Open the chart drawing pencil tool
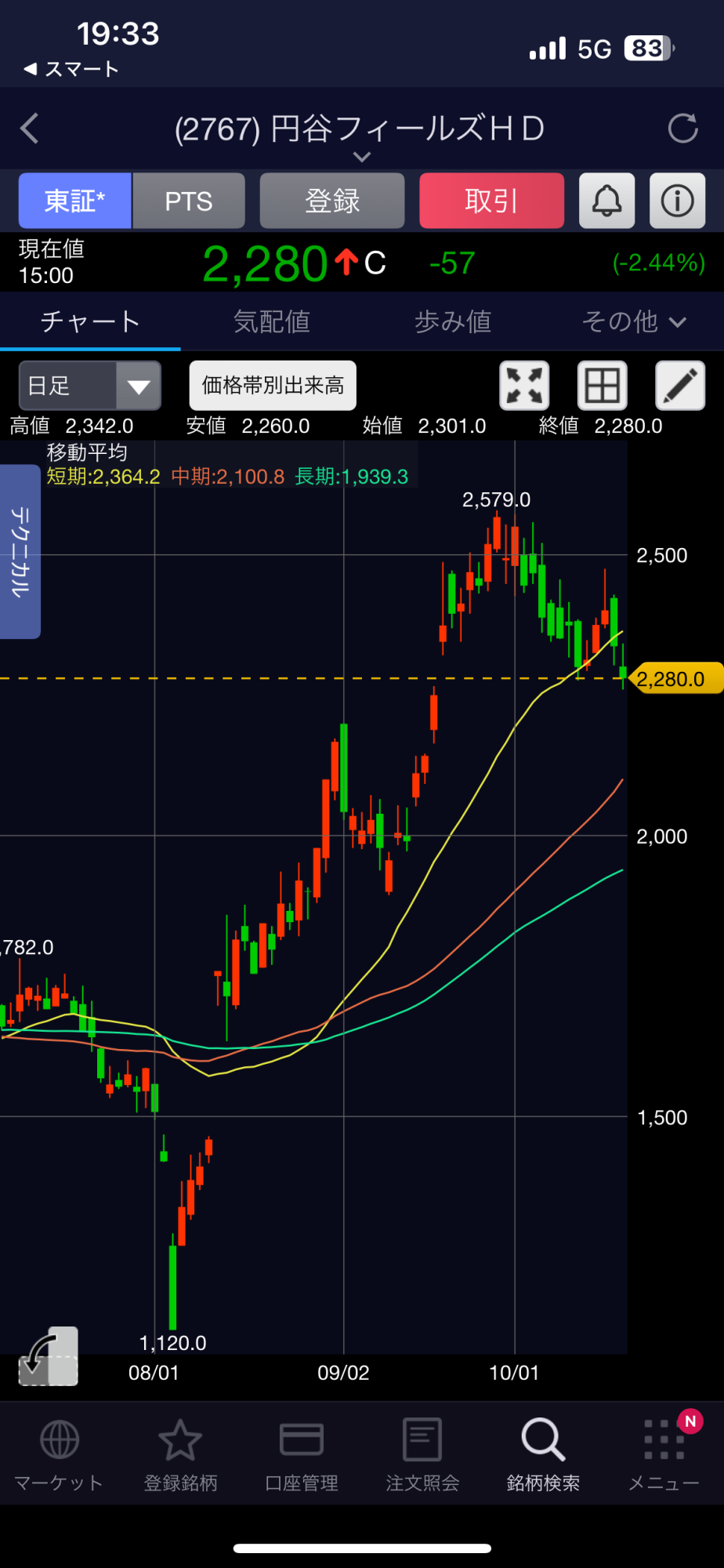 679,386
